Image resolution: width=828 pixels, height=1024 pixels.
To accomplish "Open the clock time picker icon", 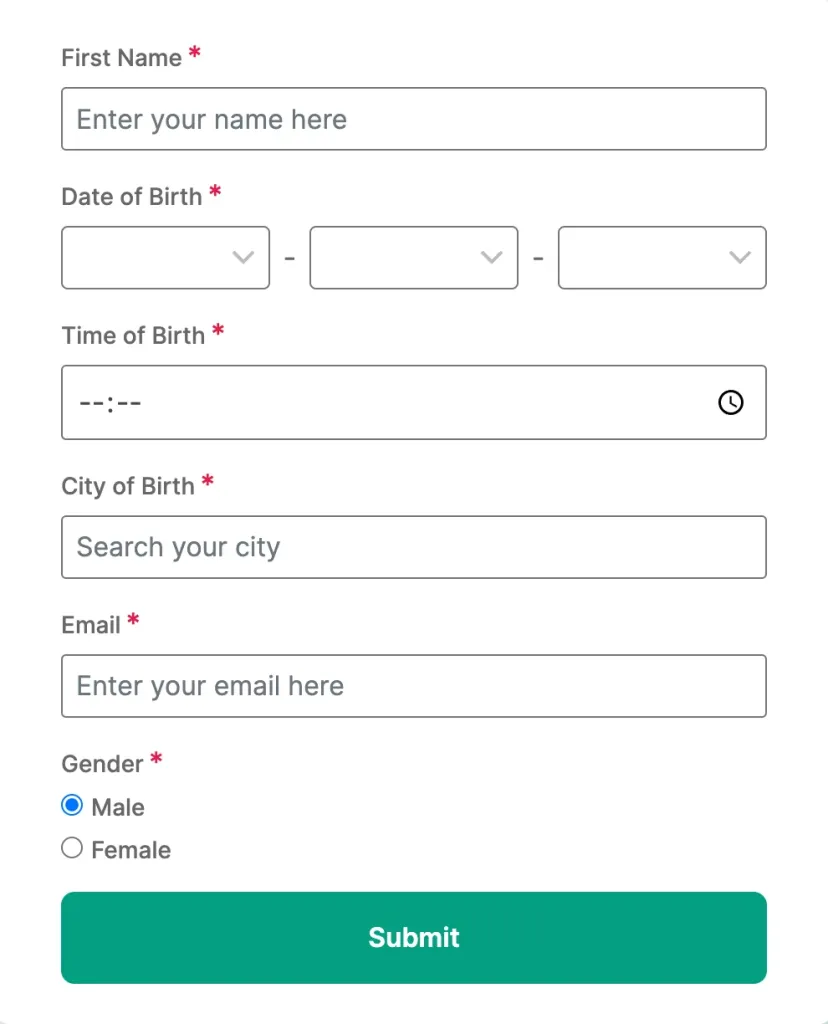I will (731, 402).
